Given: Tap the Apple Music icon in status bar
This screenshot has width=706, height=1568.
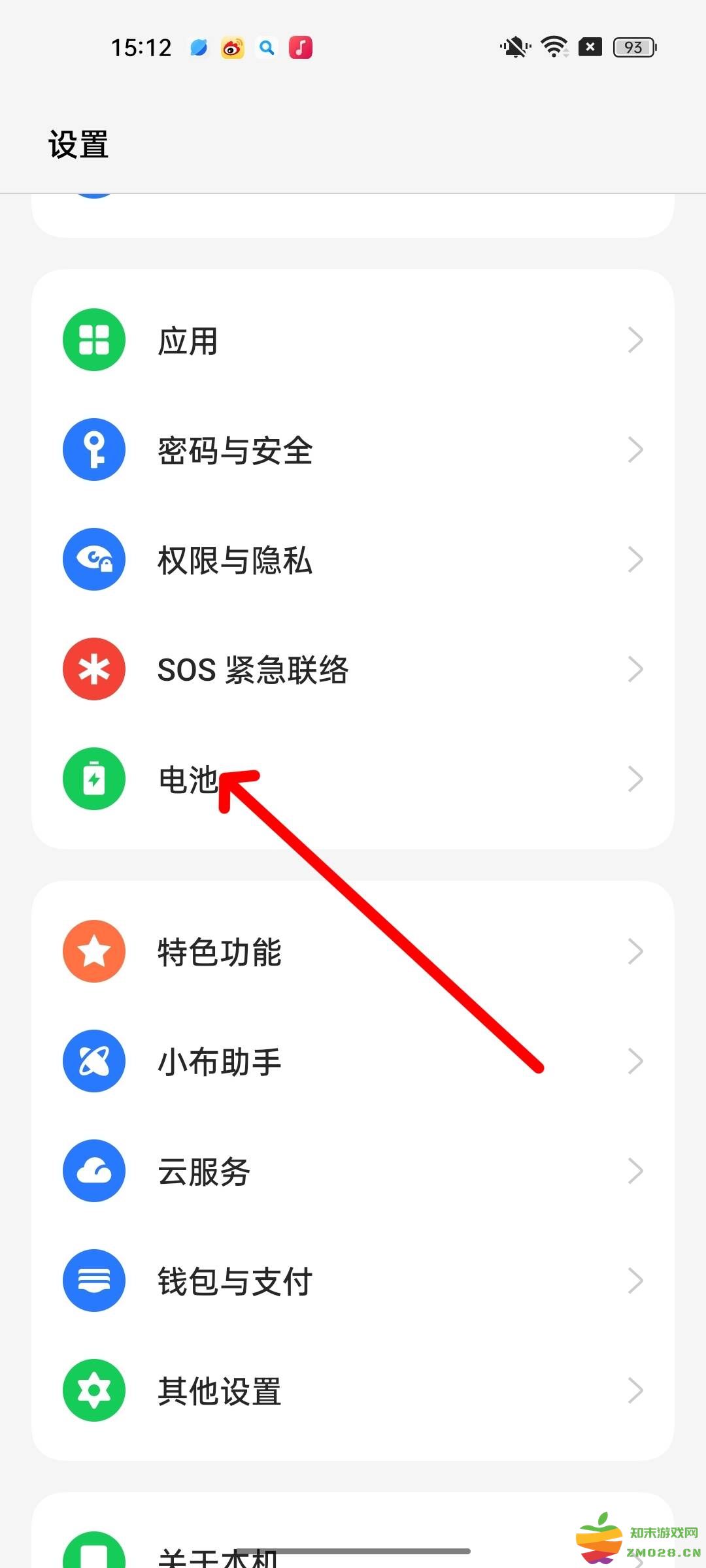Looking at the screenshot, I should point(301,47).
